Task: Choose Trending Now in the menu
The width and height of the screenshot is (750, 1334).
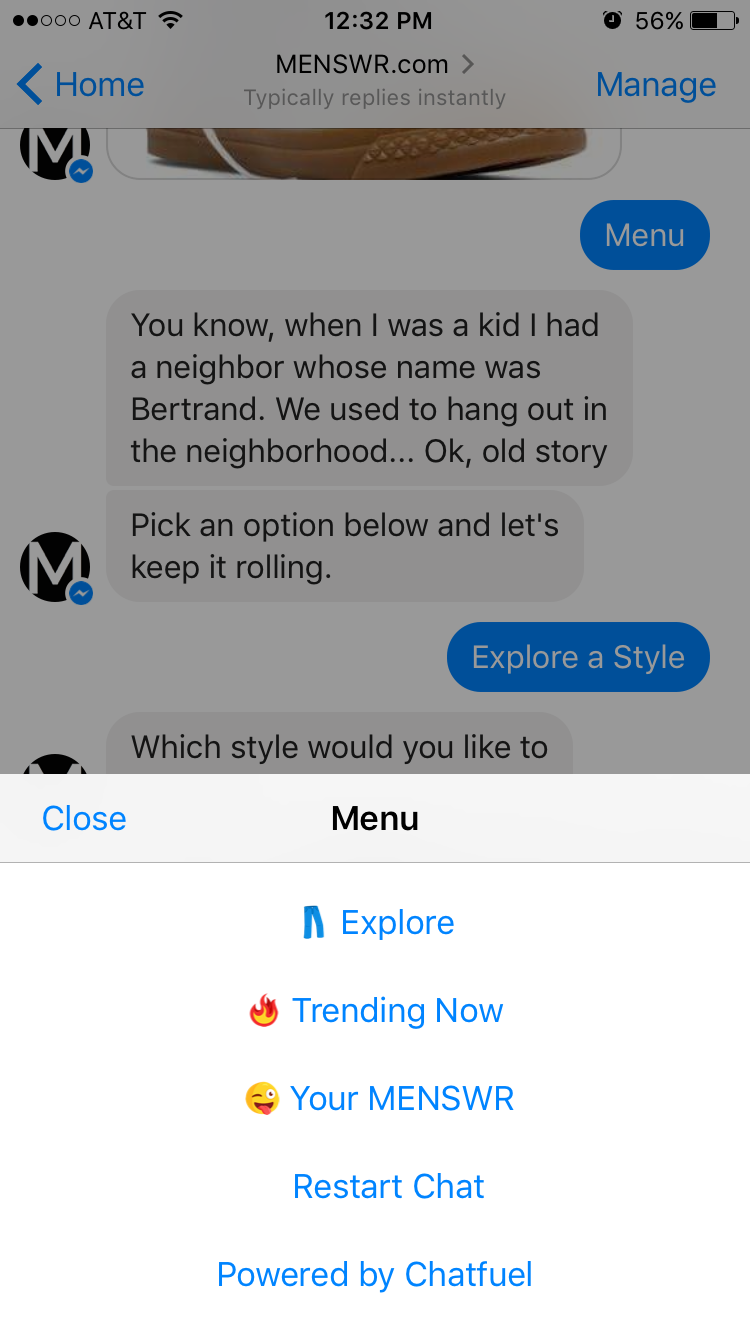Action: tap(397, 1010)
